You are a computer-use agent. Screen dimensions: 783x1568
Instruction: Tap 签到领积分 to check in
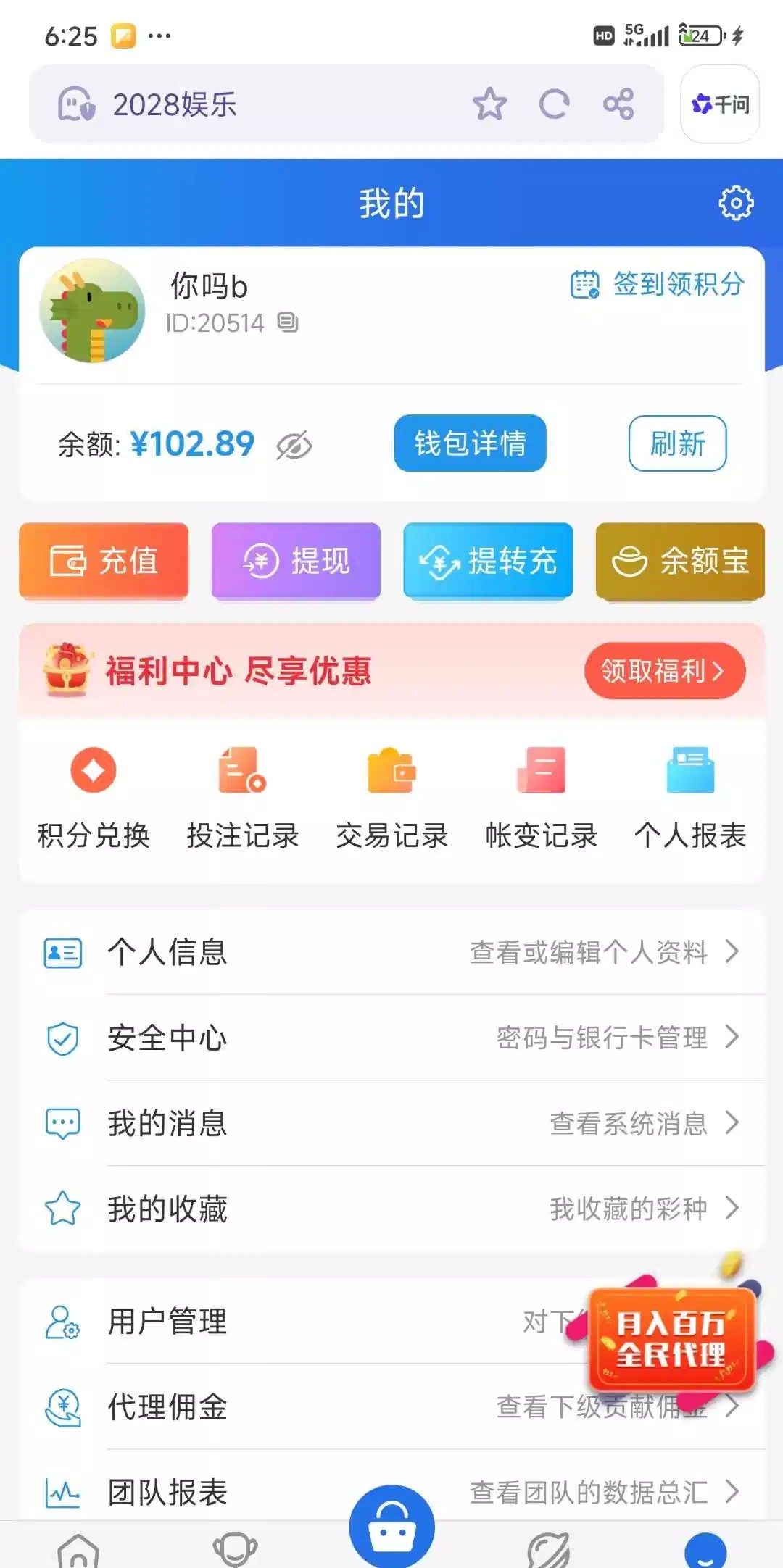point(658,284)
